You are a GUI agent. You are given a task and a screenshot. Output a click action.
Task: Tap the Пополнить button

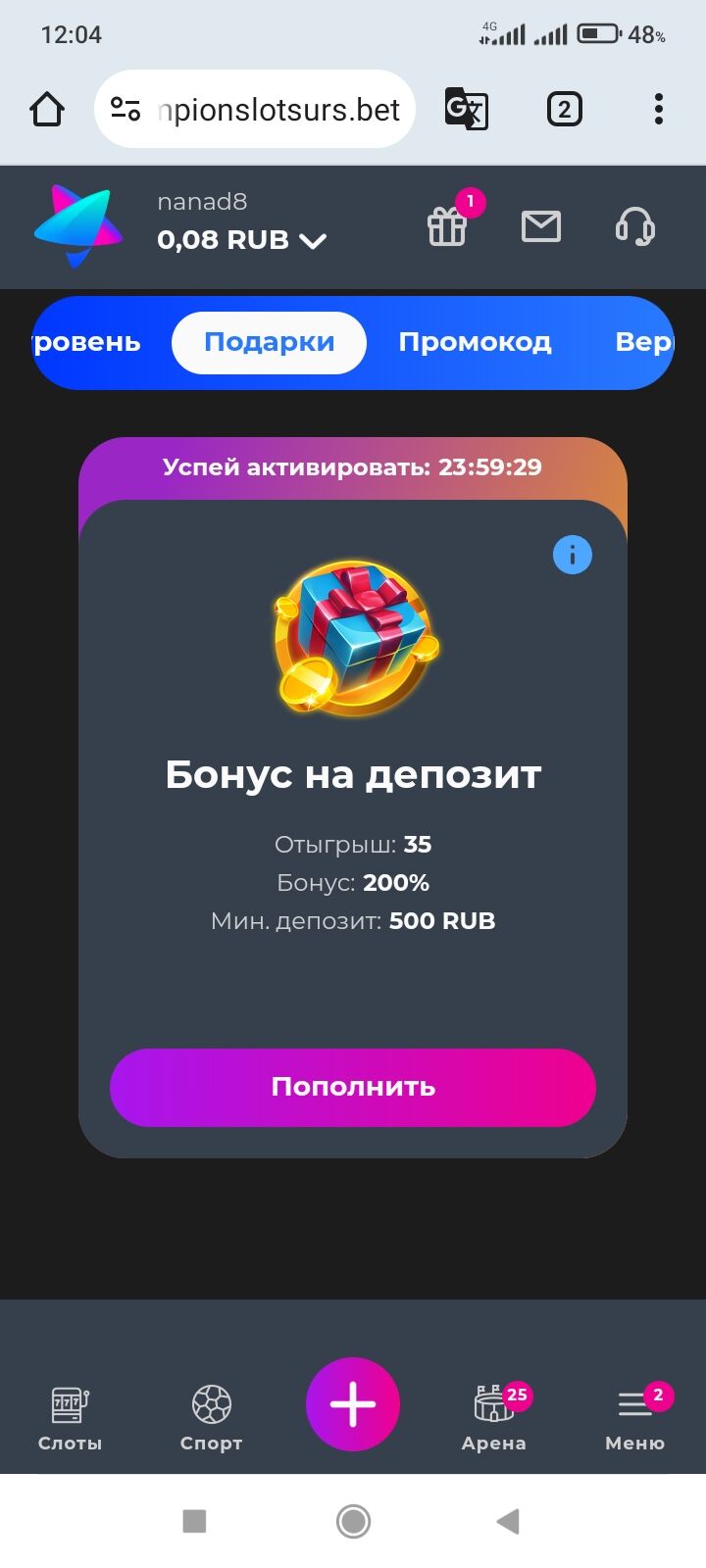pyautogui.click(x=353, y=1087)
